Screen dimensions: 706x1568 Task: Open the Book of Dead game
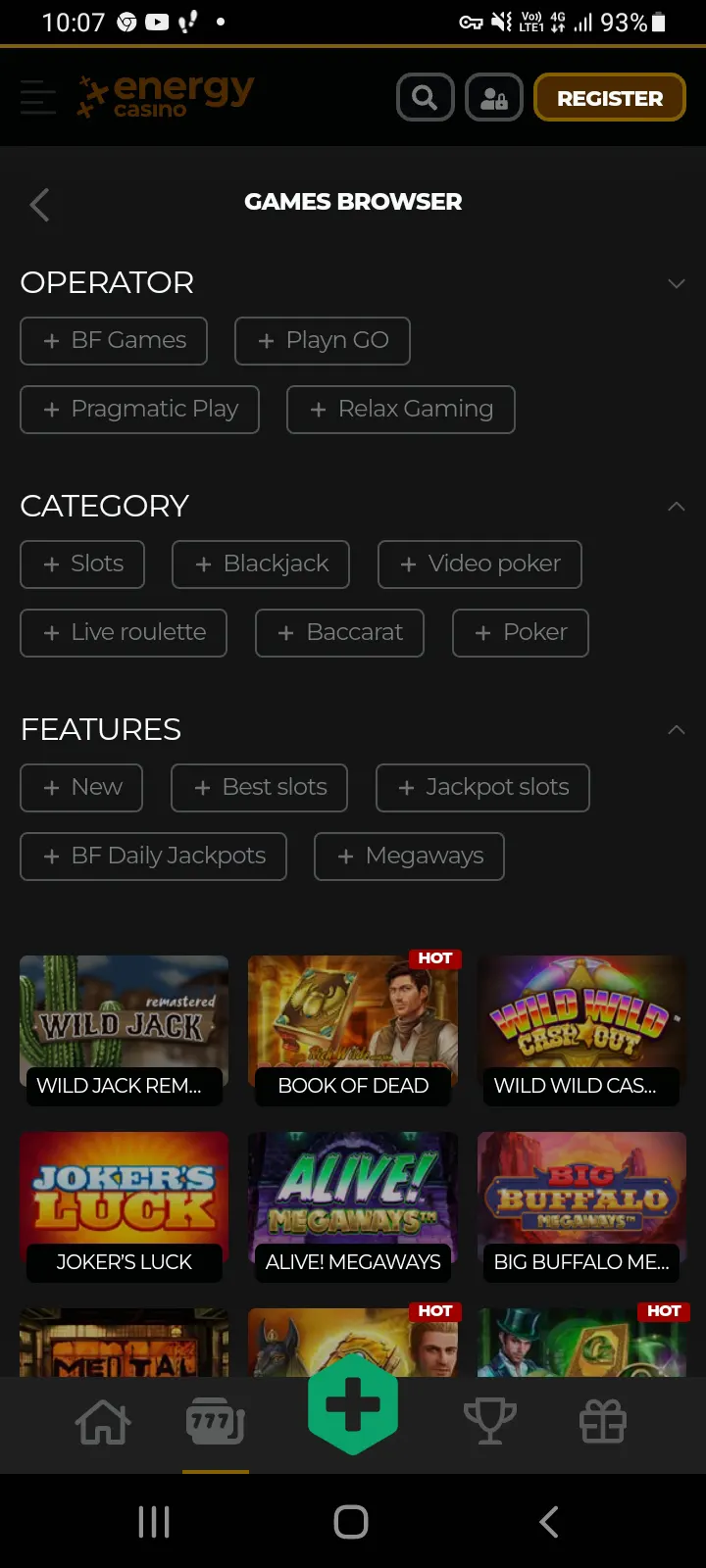pos(353,1031)
